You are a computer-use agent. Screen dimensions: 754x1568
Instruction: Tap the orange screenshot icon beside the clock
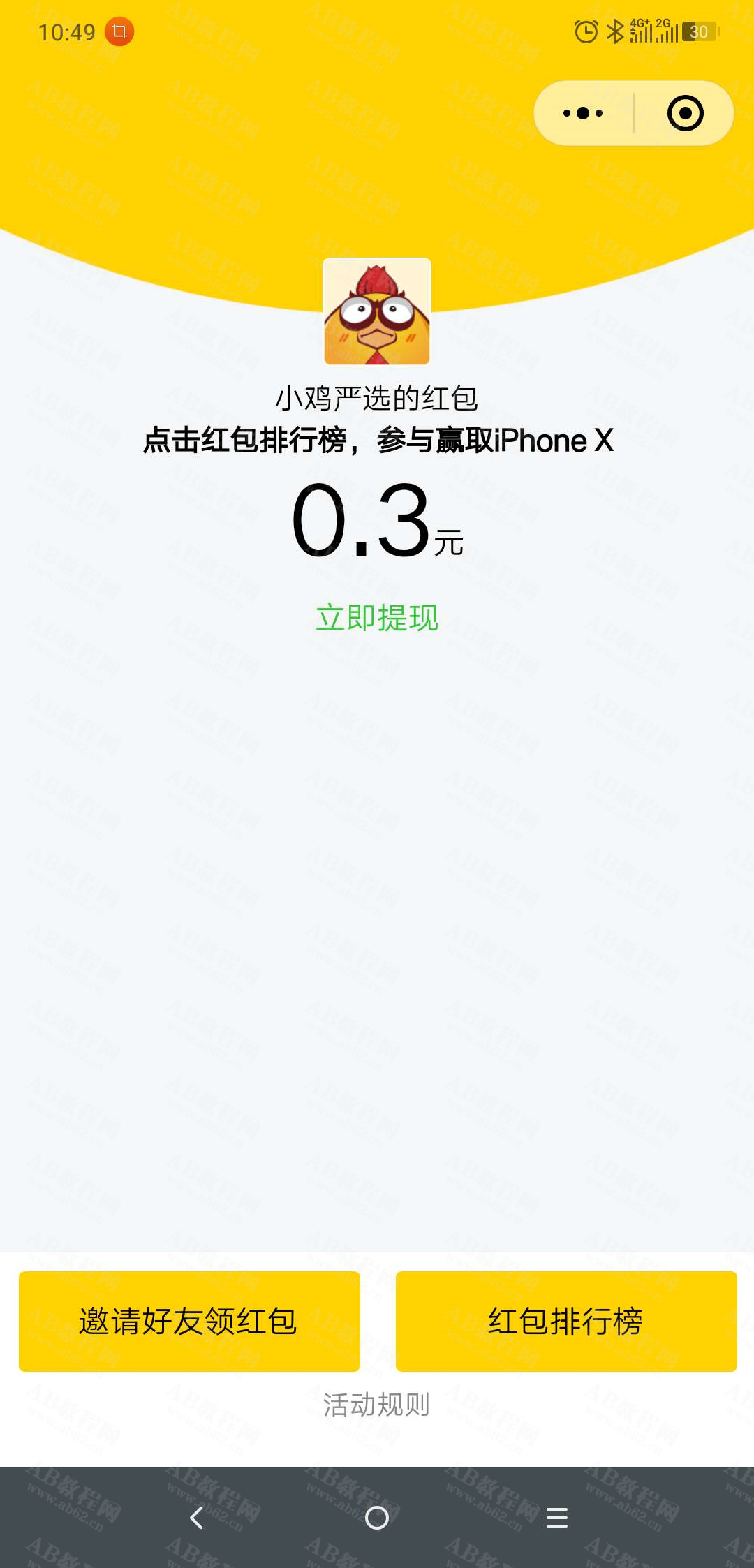pyautogui.click(x=120, y=31)
